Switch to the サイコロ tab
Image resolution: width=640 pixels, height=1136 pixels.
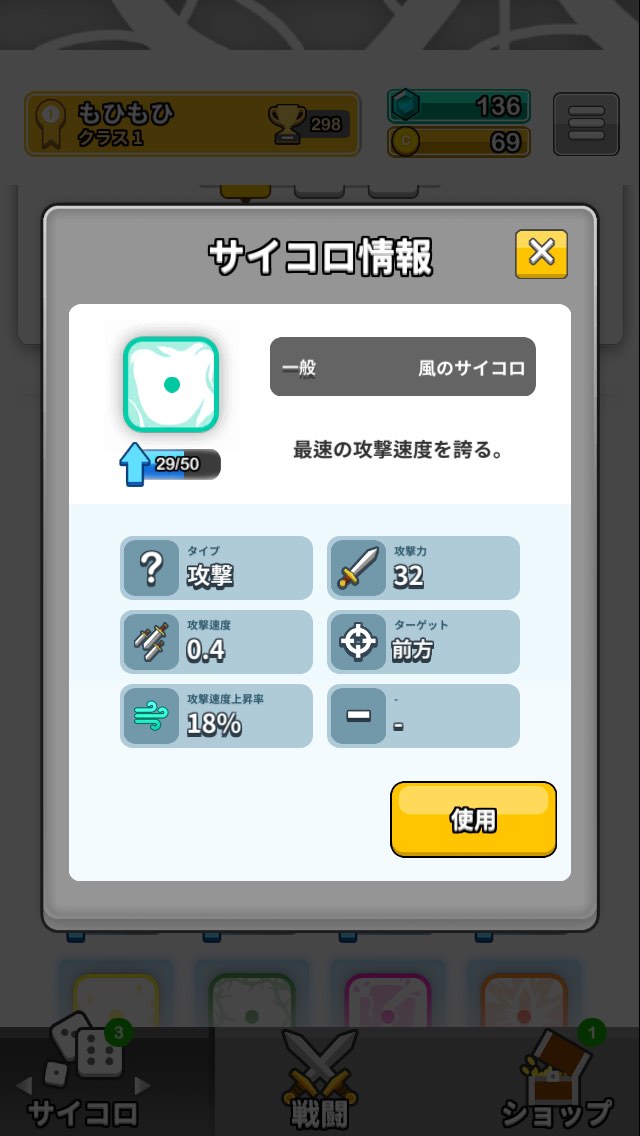84,1081
